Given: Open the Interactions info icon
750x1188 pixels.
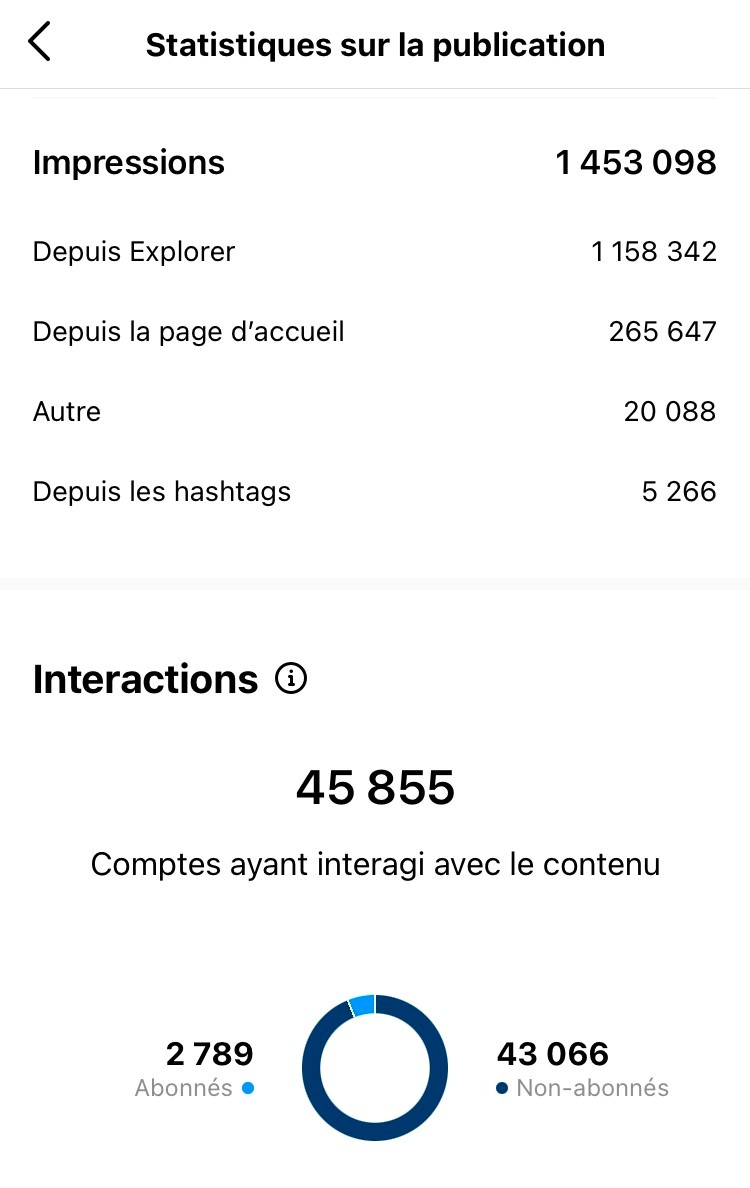Looking at the screenshot, I should pyautogui.click(x=291, y=678).
